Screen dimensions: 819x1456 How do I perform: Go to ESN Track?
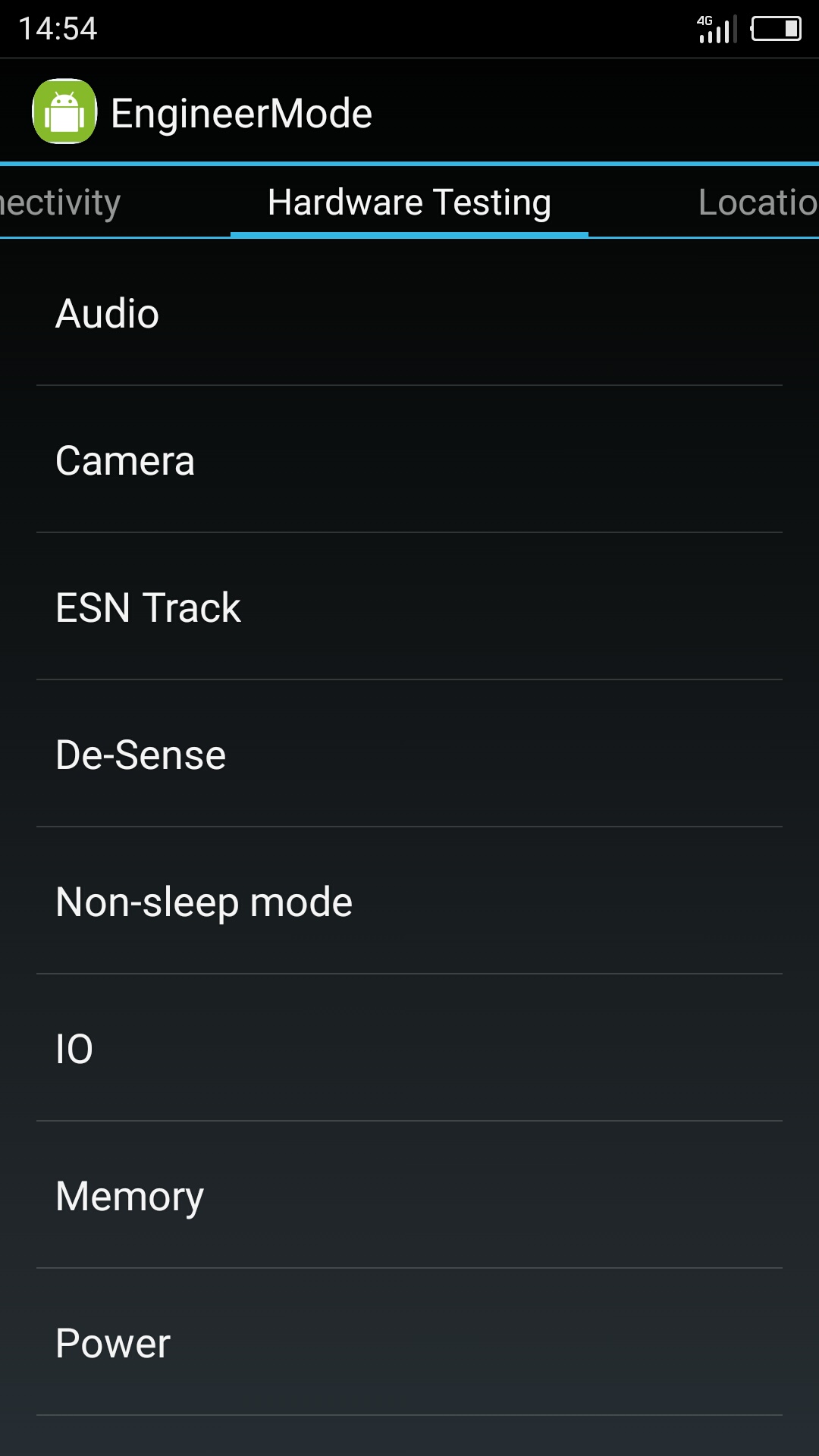tap(409, 607)
